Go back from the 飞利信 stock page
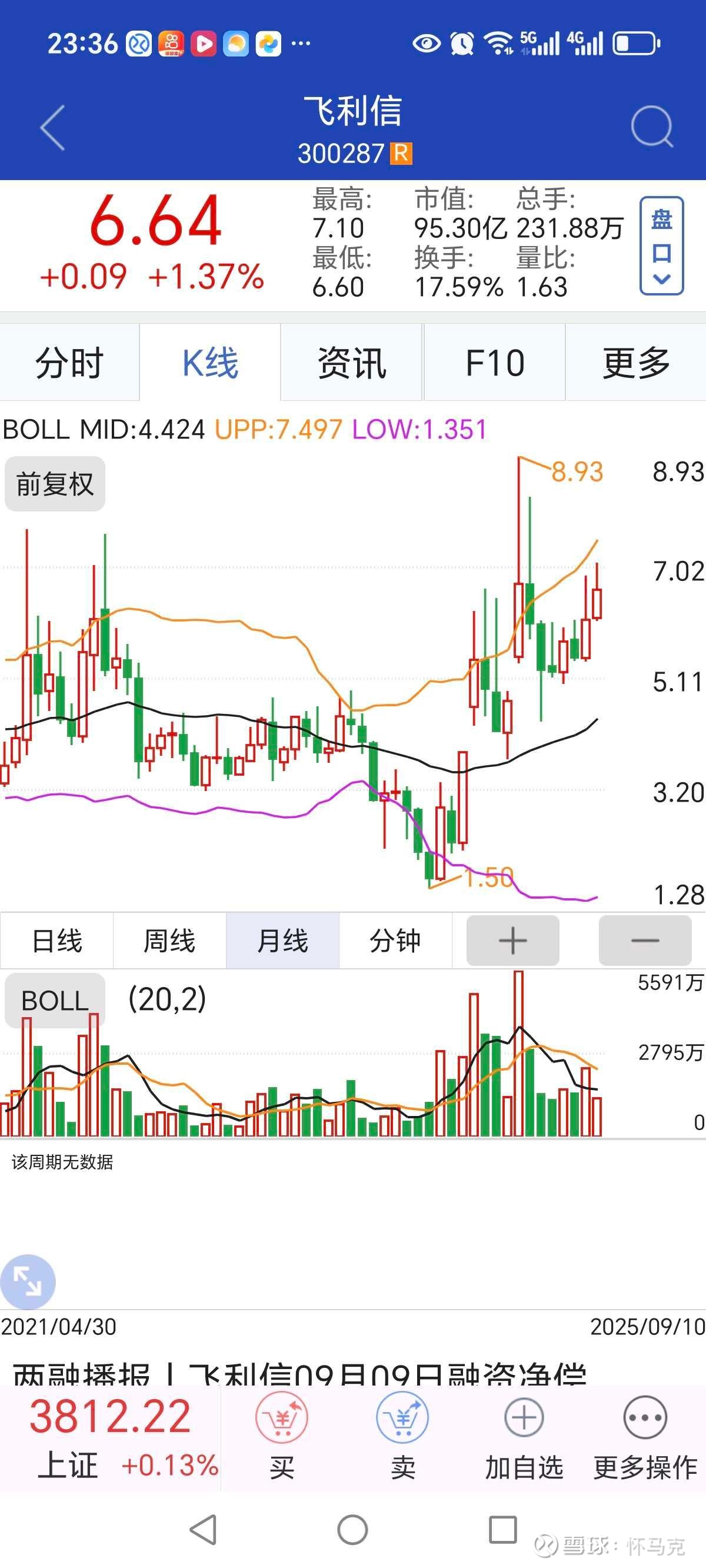Viewport: 706px width, 1568px height. [x=53, y=128]
